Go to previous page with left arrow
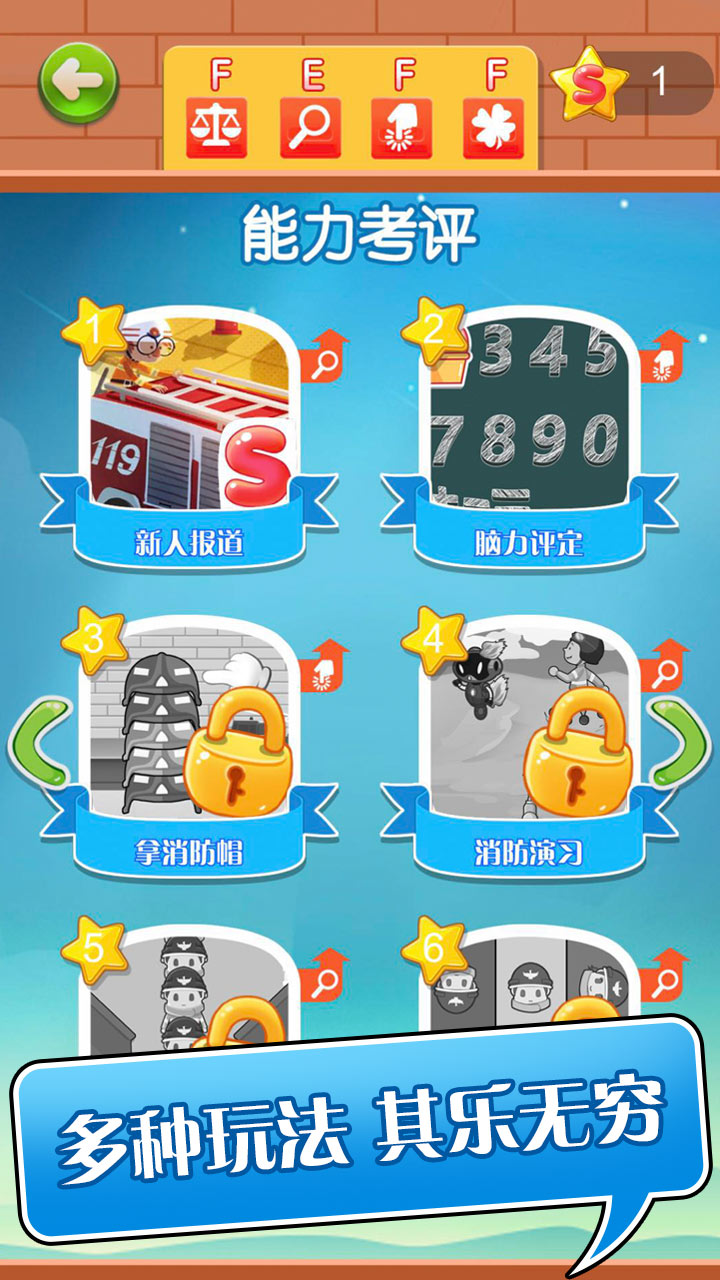This screenshot has width=720, height=1280. pyautogui.click(x=40, y=742)
